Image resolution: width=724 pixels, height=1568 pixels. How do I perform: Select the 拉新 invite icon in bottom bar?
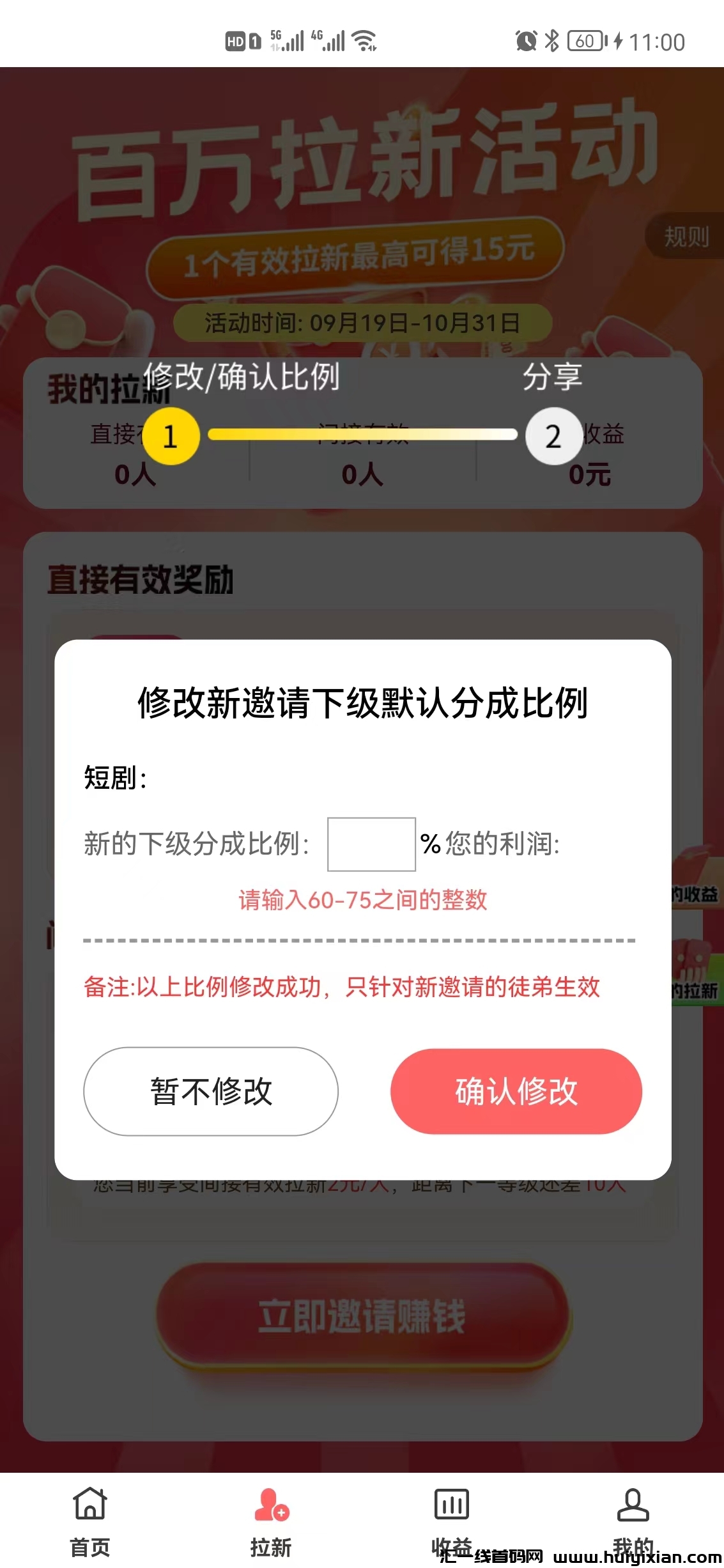(271, 1503)
